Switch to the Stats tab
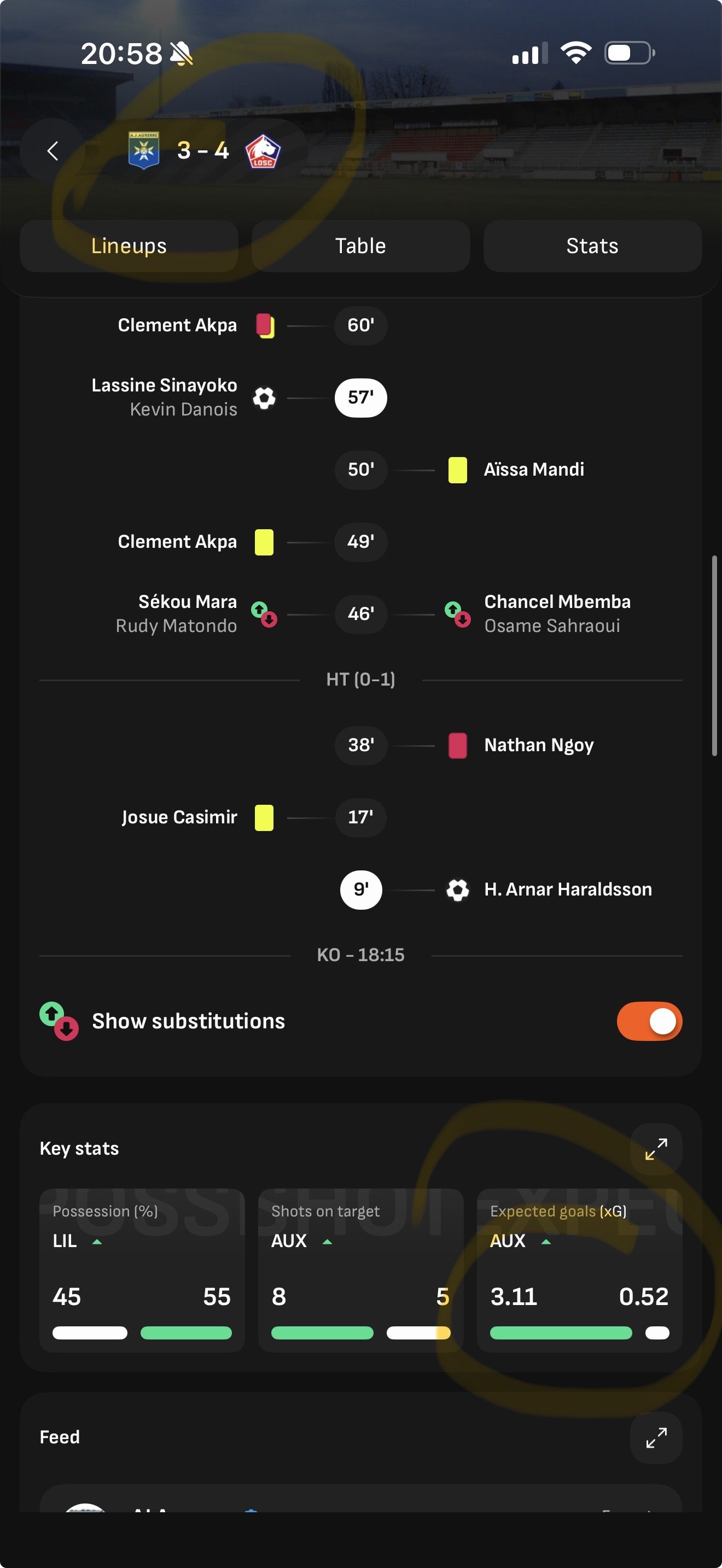The height and width of the screenshot is (1568, 722). pyautogui.click(x=592, y=246)
